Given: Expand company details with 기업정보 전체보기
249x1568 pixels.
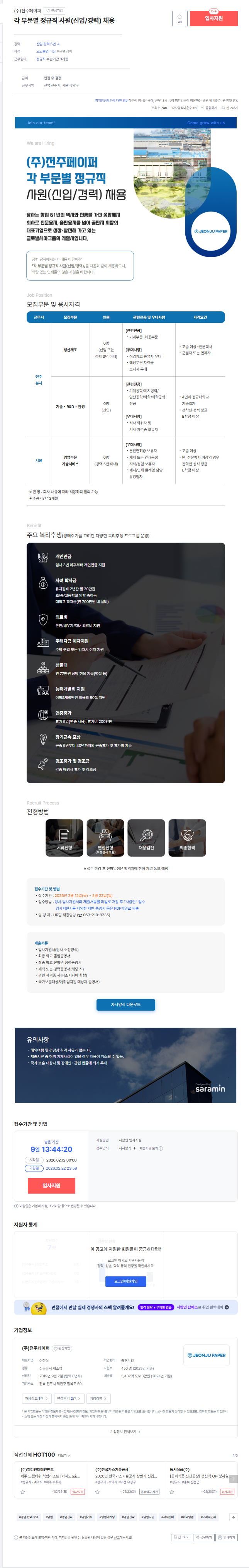Looking at the screenshot, I should [125, 1431].
